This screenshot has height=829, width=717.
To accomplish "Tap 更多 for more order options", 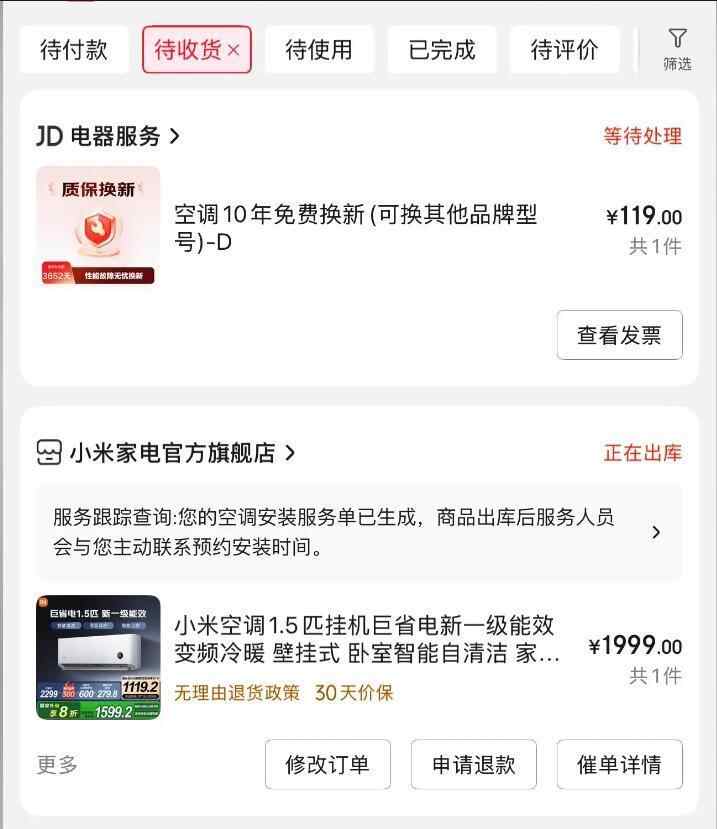I will 57,765.
